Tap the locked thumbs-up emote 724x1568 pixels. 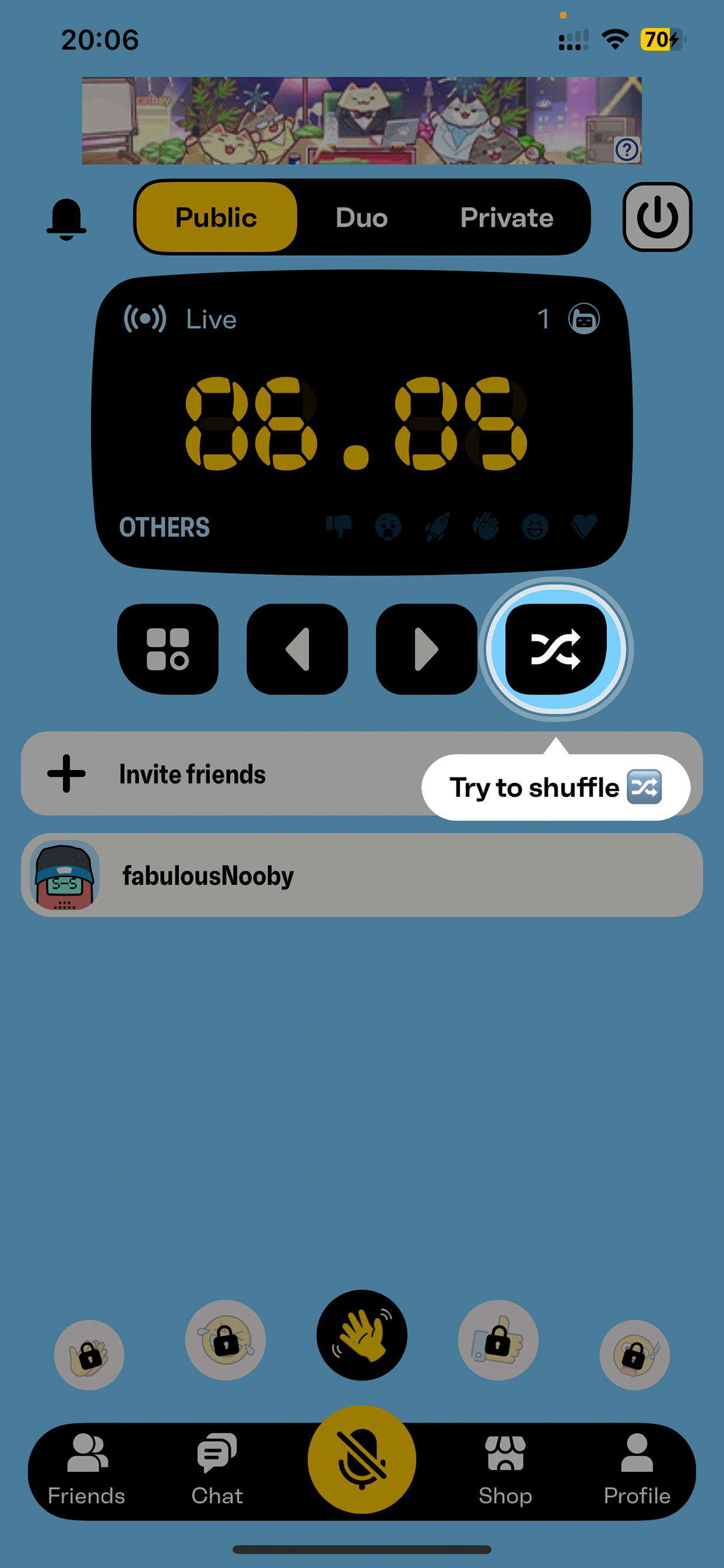click(x=498, y=1340)
